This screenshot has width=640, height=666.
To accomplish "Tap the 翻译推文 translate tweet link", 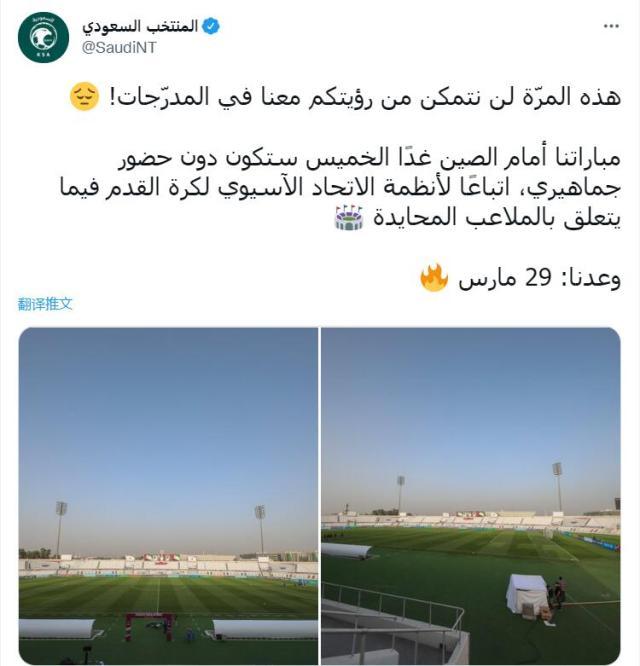I will [x=46, y=304].
